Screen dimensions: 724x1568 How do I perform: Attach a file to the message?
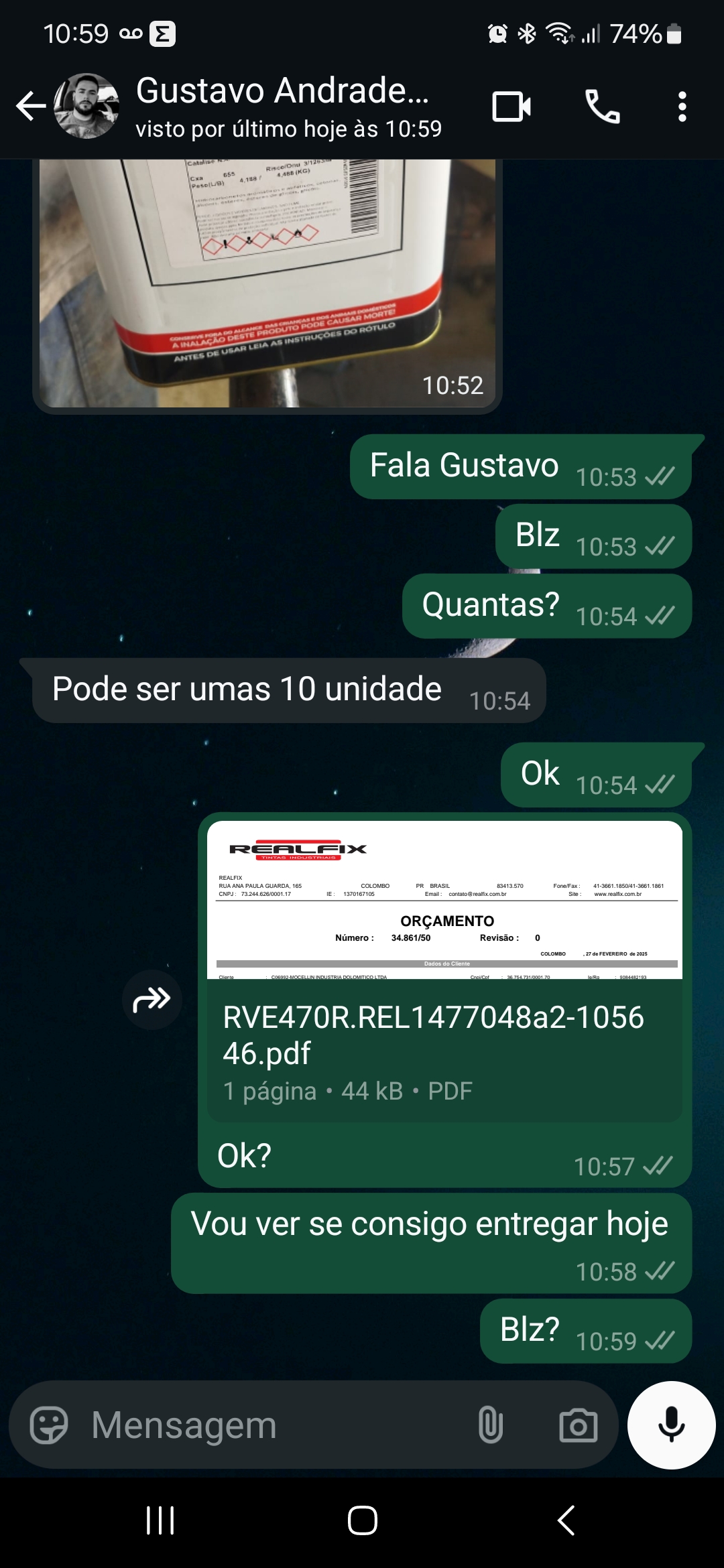(491, 1425)
